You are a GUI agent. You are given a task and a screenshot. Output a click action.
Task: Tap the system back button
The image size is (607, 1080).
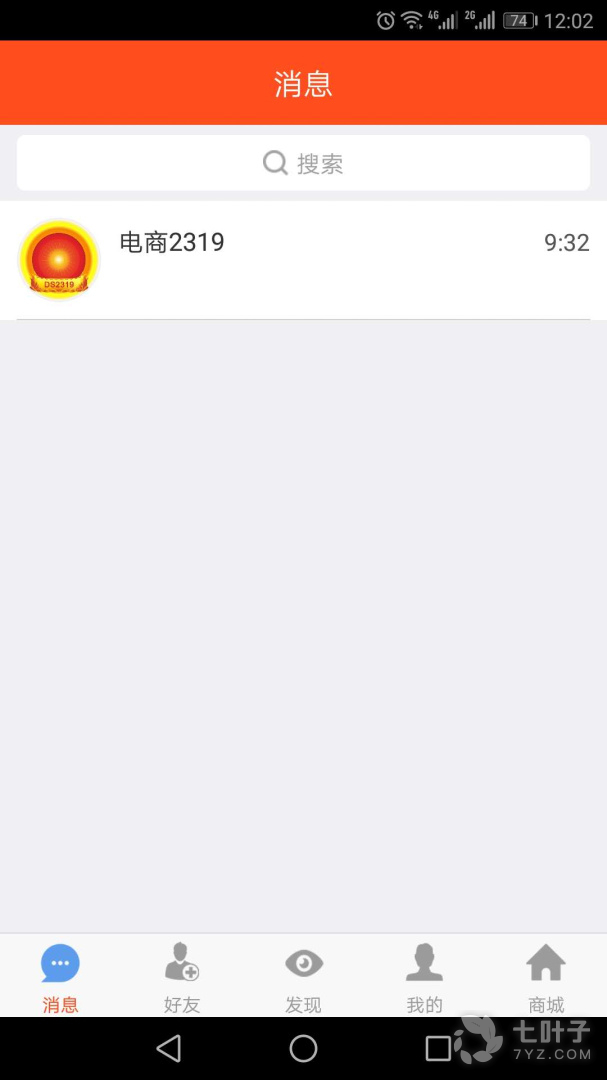pos(169,1048)
